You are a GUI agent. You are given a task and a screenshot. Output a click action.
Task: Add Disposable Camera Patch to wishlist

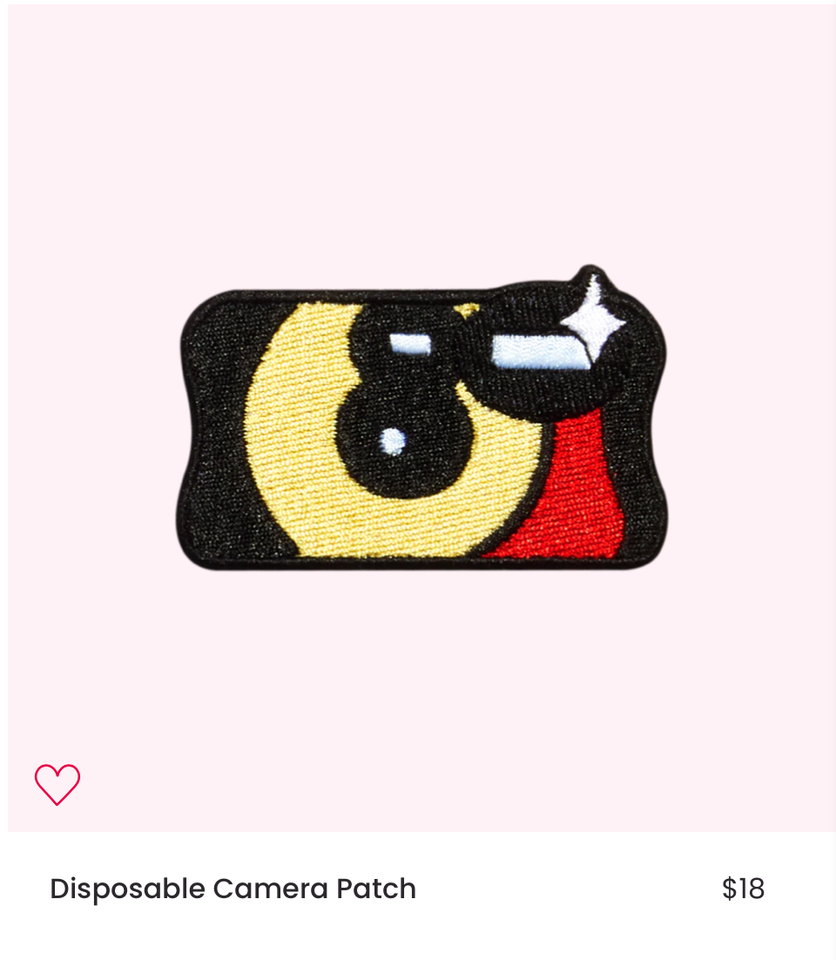(x=57, y=785)
